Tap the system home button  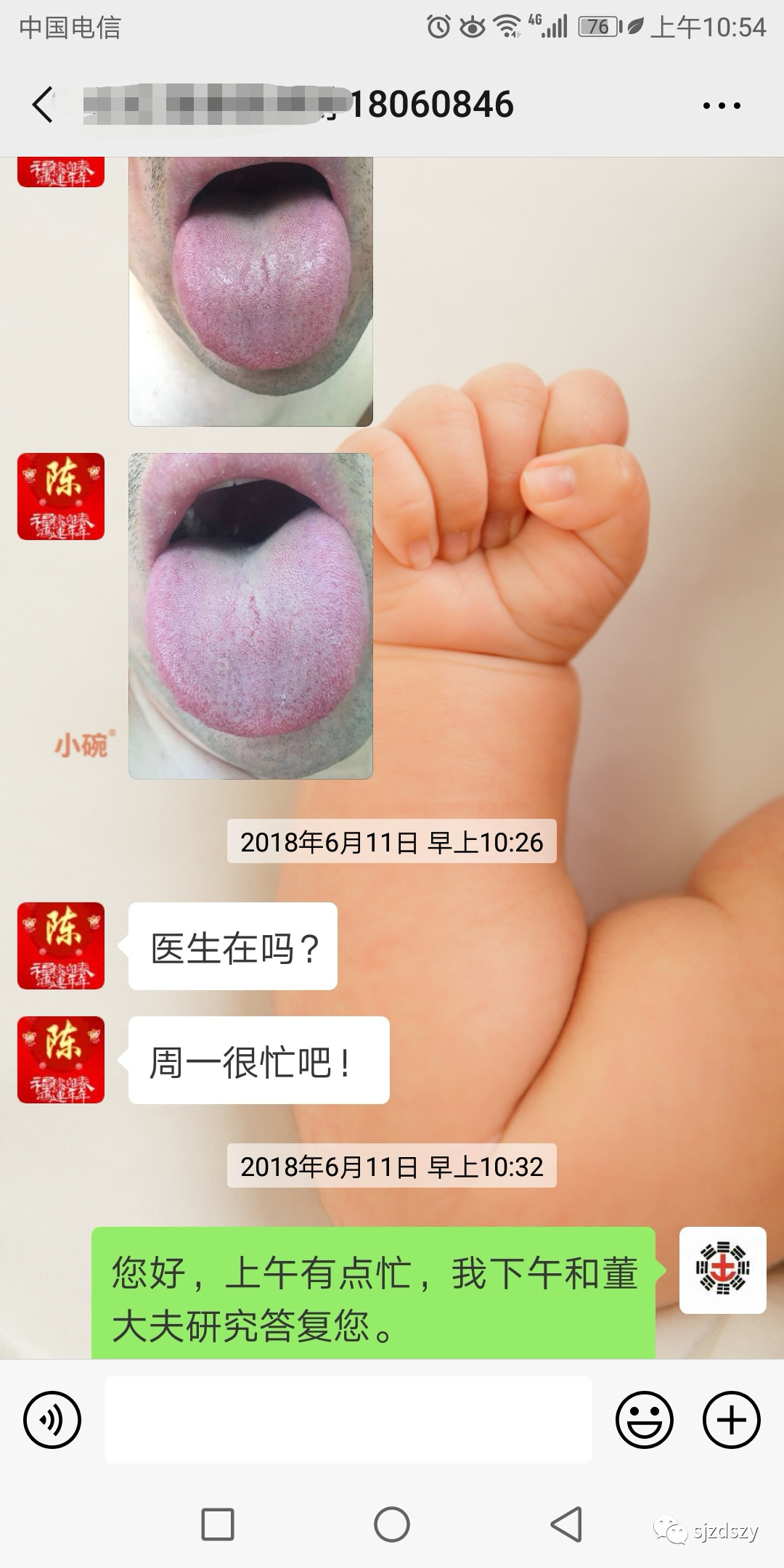click(x=392, y=1524)
